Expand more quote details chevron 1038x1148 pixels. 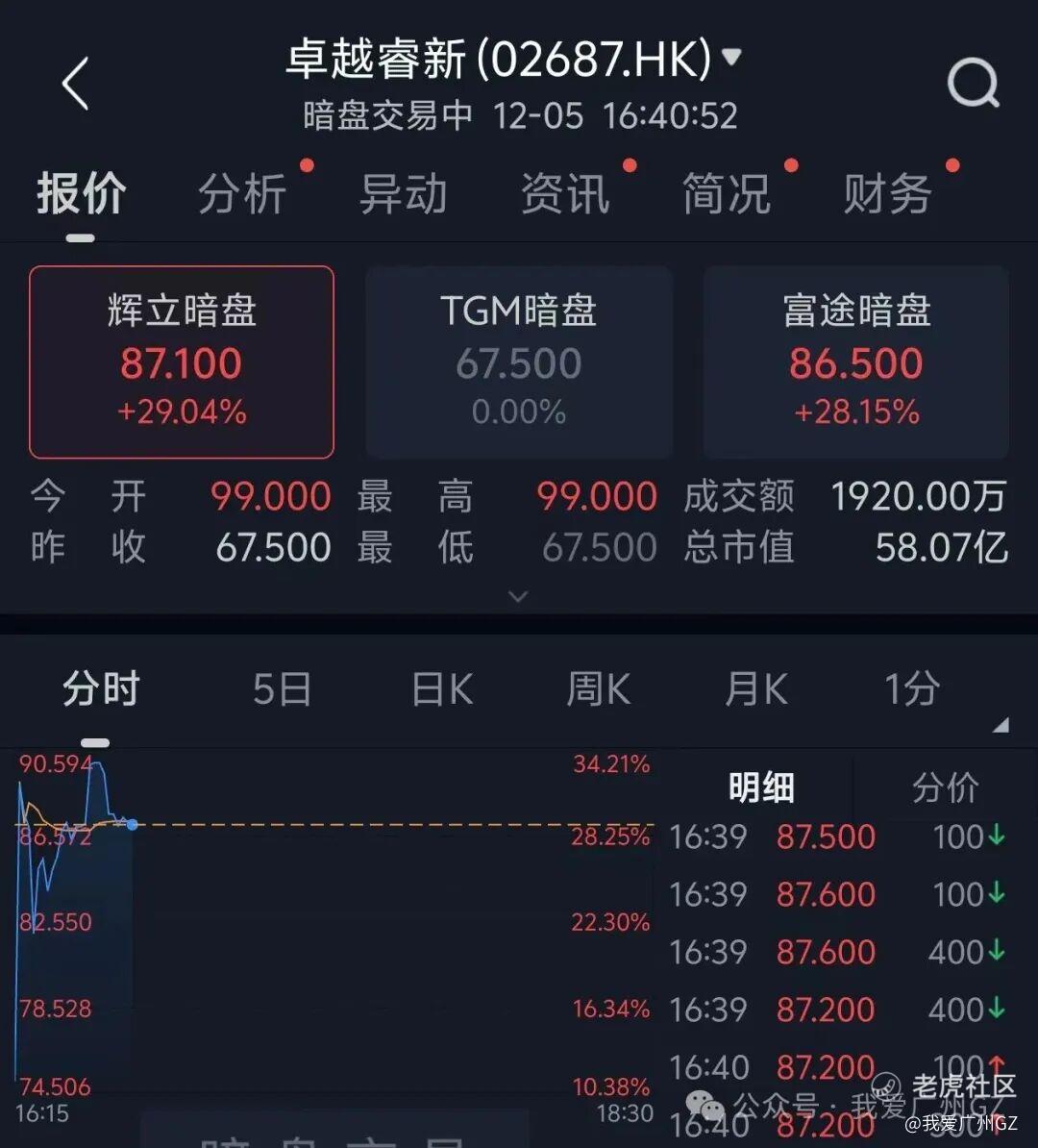click(x=518, y=597)
